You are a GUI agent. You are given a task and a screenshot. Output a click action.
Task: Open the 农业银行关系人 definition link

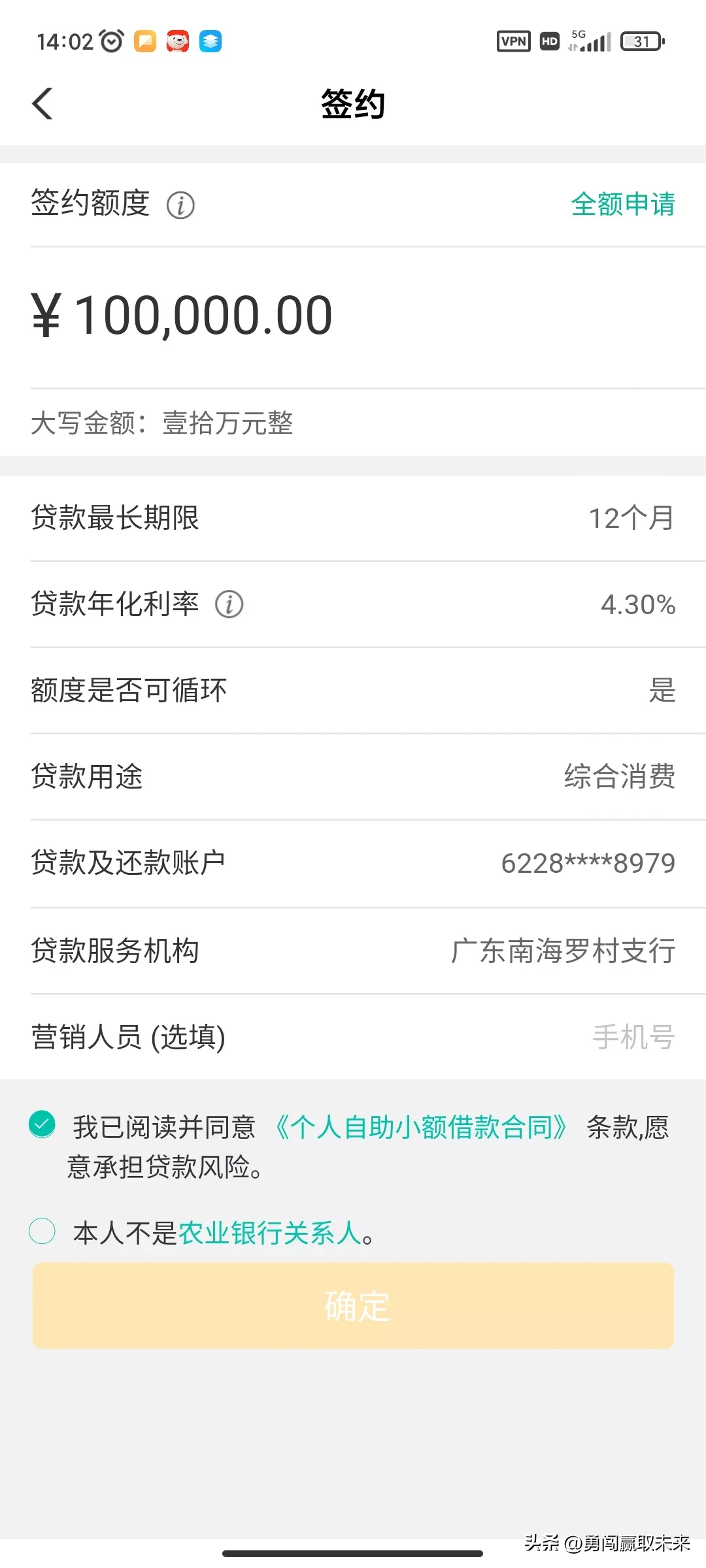click(269, 1233)
